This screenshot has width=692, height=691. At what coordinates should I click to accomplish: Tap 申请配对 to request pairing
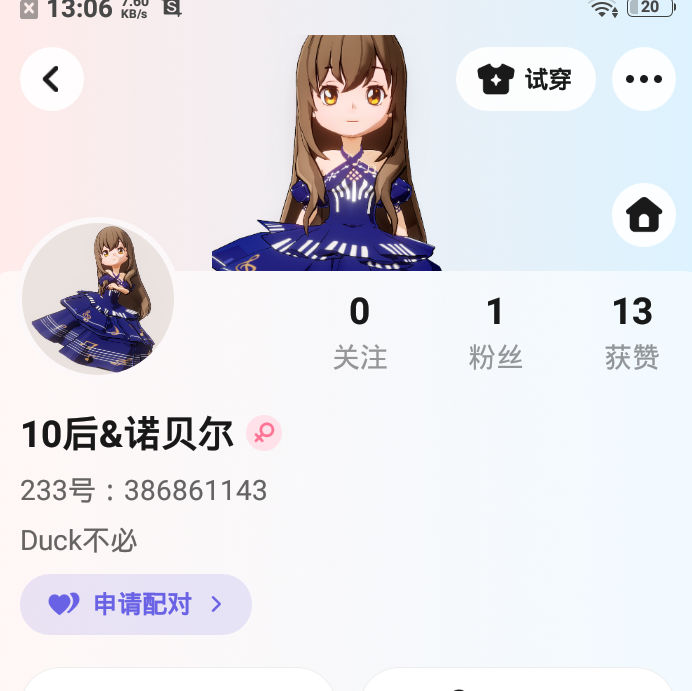tap(136, 604)
